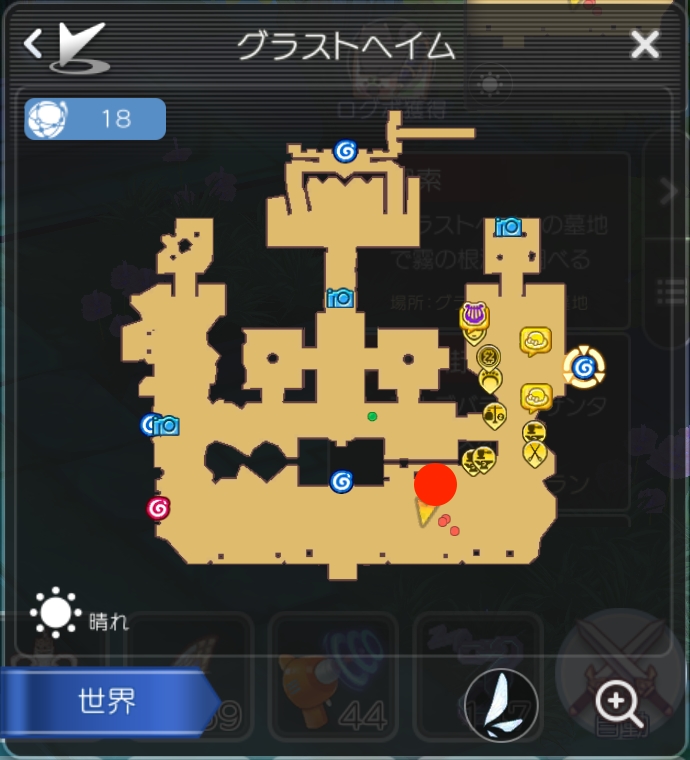690x760 pixels.
Task: Select the highlighted portal with the orange ring
Action: tap(584, 369)
